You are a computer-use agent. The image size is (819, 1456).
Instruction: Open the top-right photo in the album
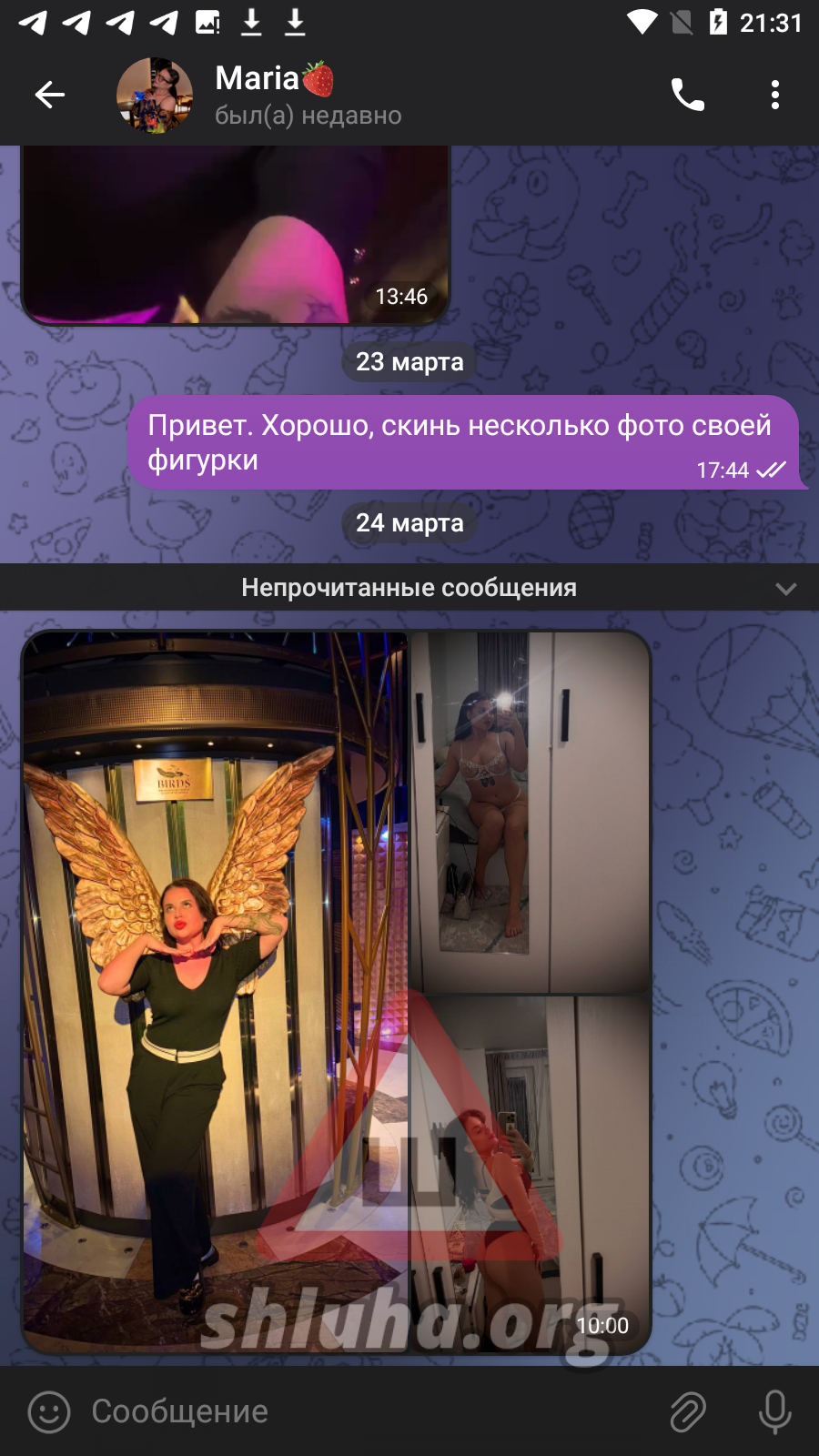tap(530, 812)
